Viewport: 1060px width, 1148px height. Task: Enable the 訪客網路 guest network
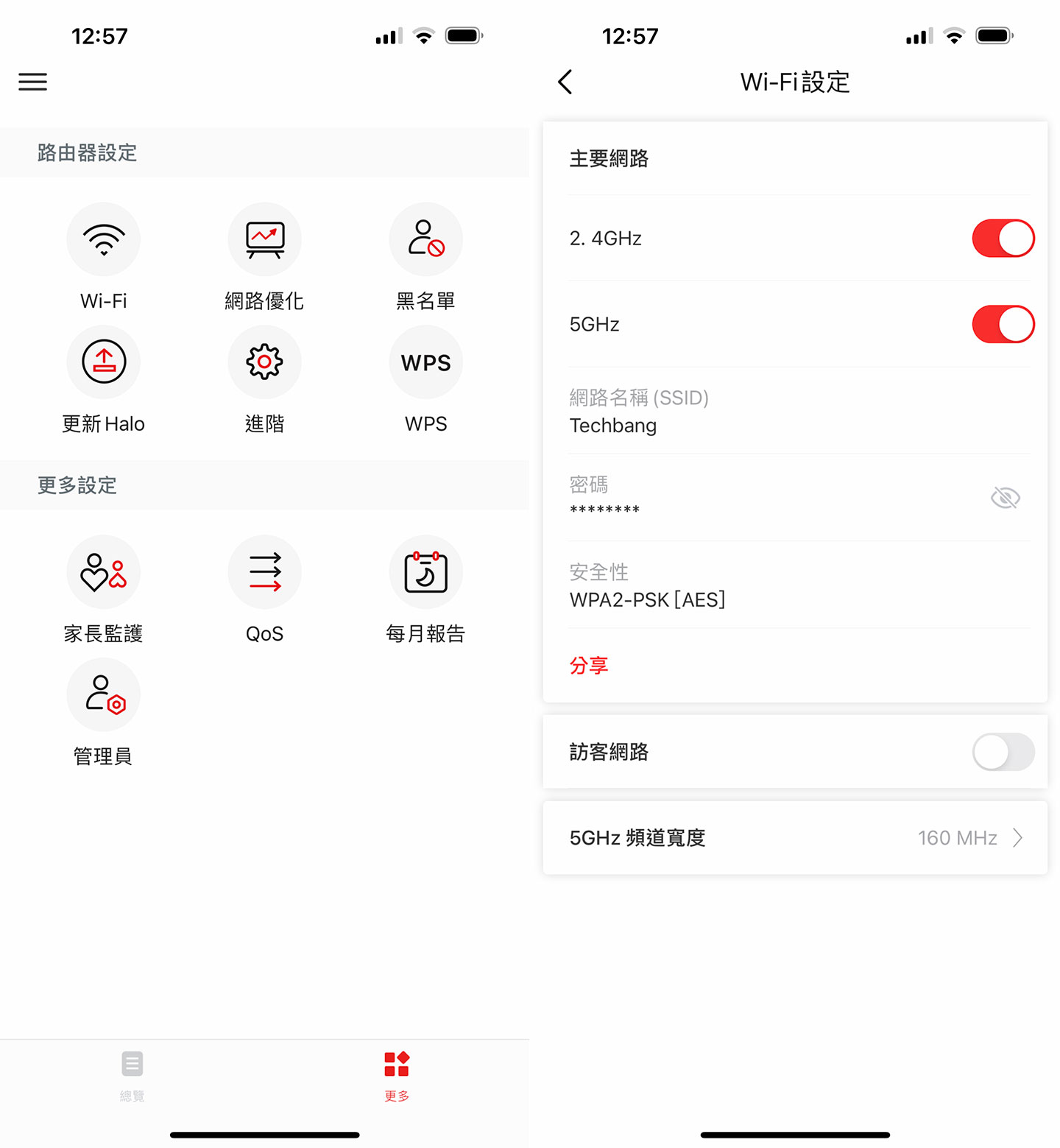pyautogui.click(x=1003, y=752)
